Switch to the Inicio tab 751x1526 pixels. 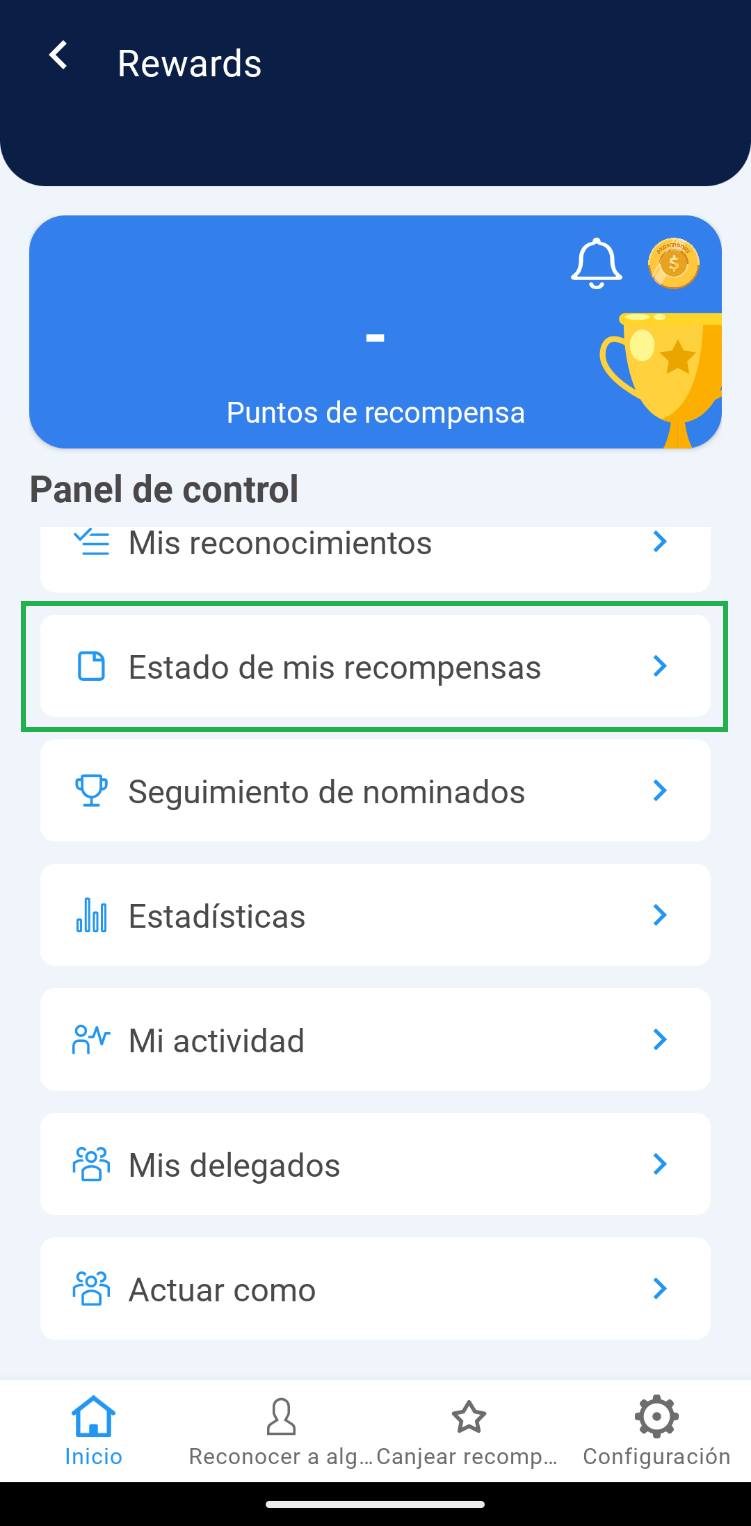point(94,1431)
